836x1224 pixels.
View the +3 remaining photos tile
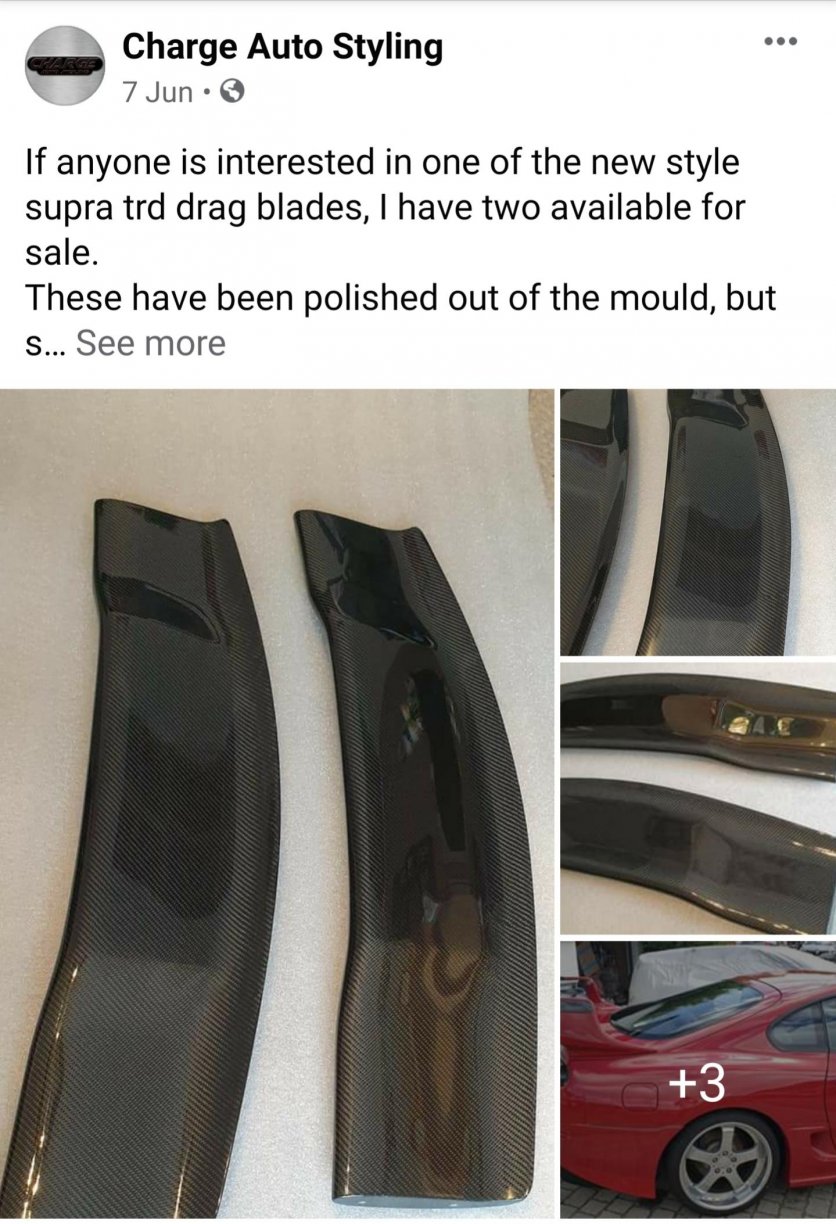pyautogui.click(x=697, y=1081)
